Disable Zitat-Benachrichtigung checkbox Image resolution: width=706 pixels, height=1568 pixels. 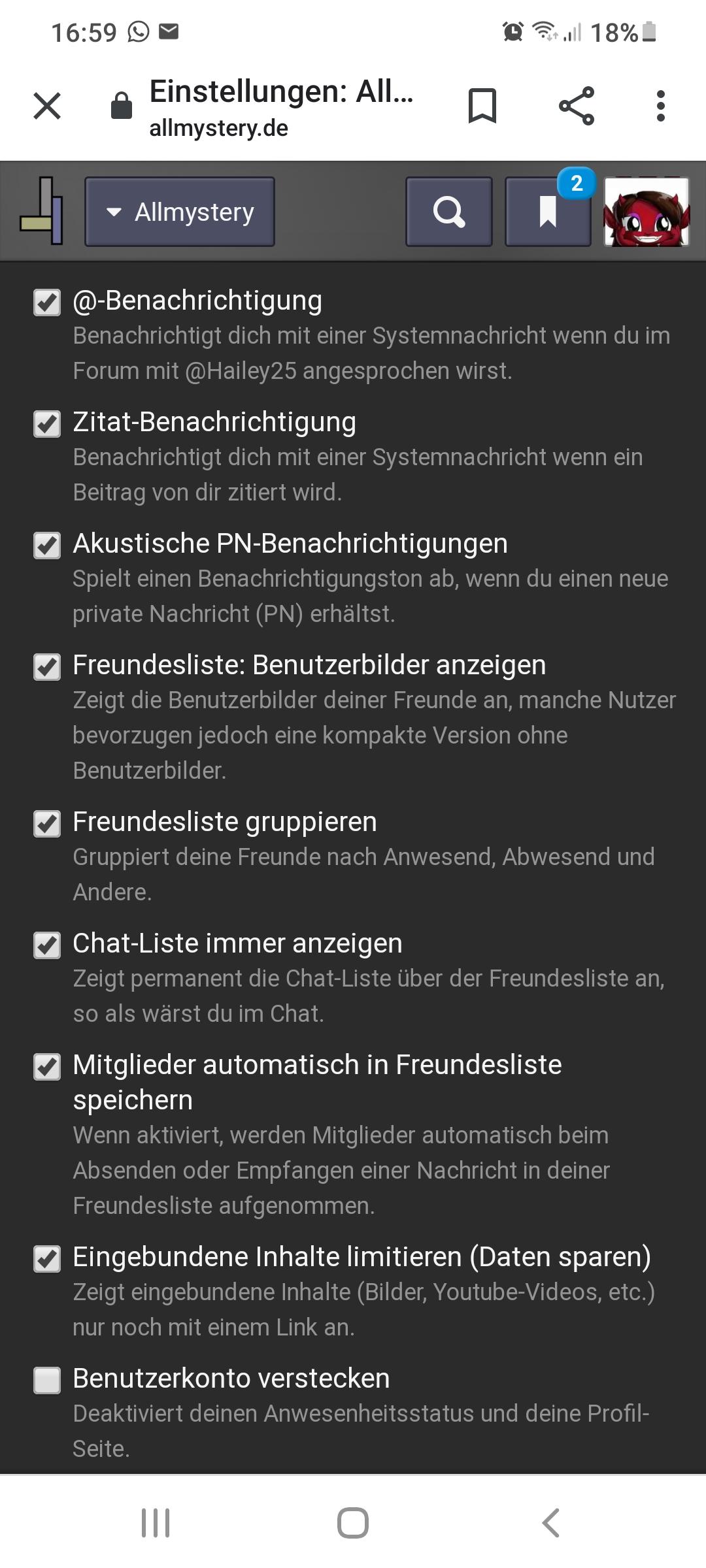click(x=47, y=423)
